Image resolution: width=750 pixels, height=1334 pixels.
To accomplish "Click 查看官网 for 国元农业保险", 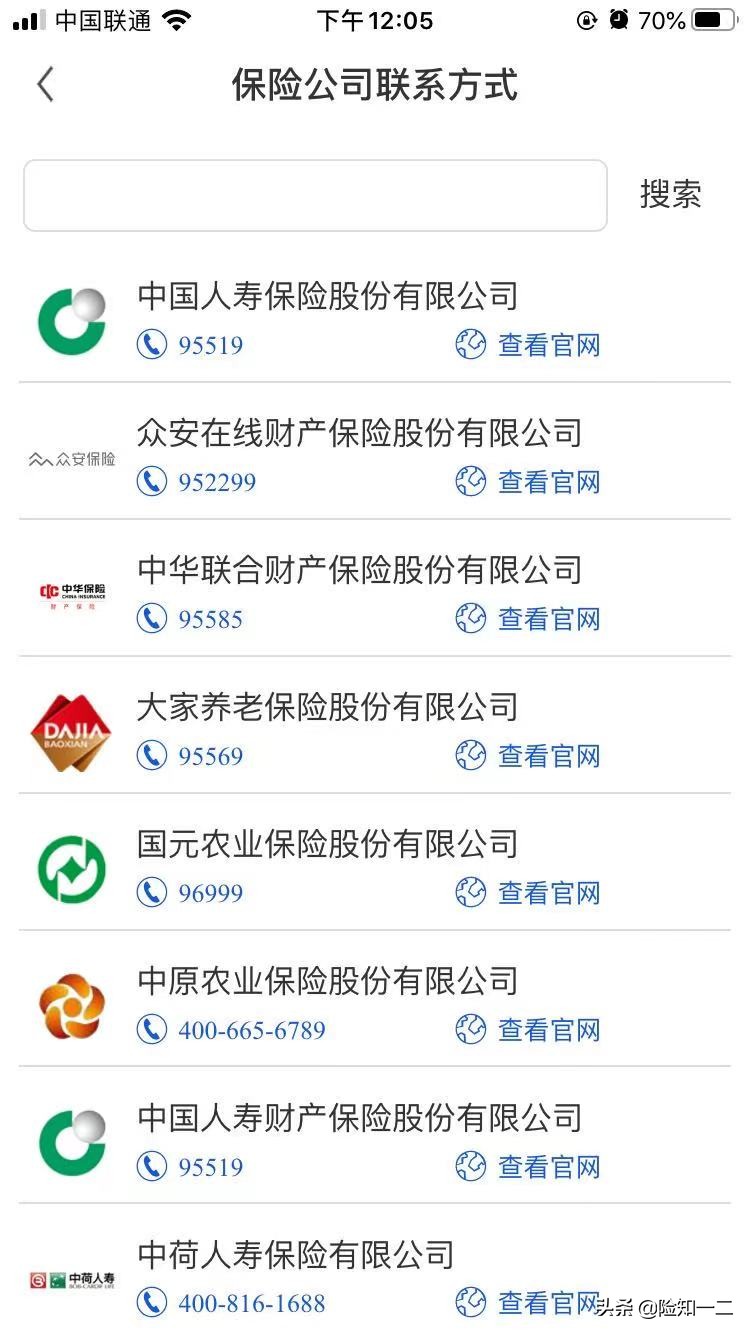I will (549, 893).
